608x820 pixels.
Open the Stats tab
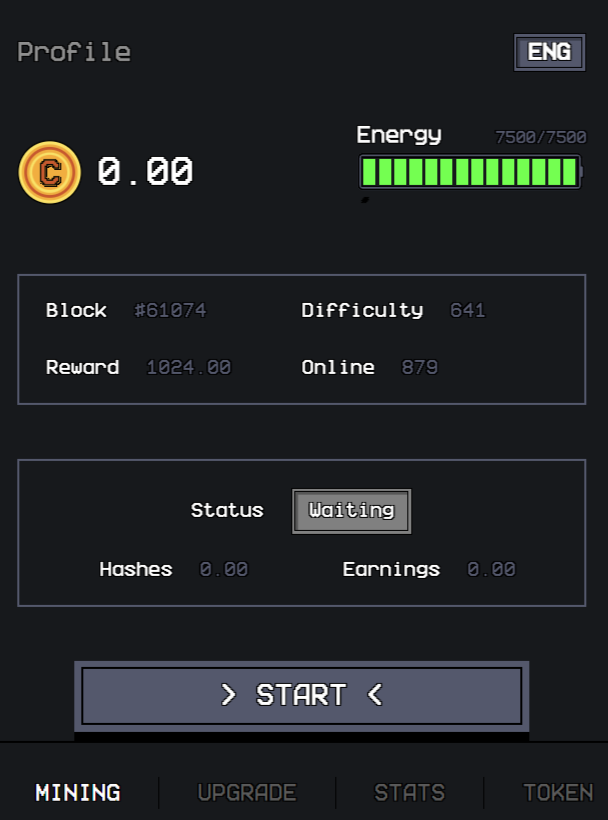click(x=409, y=793)
